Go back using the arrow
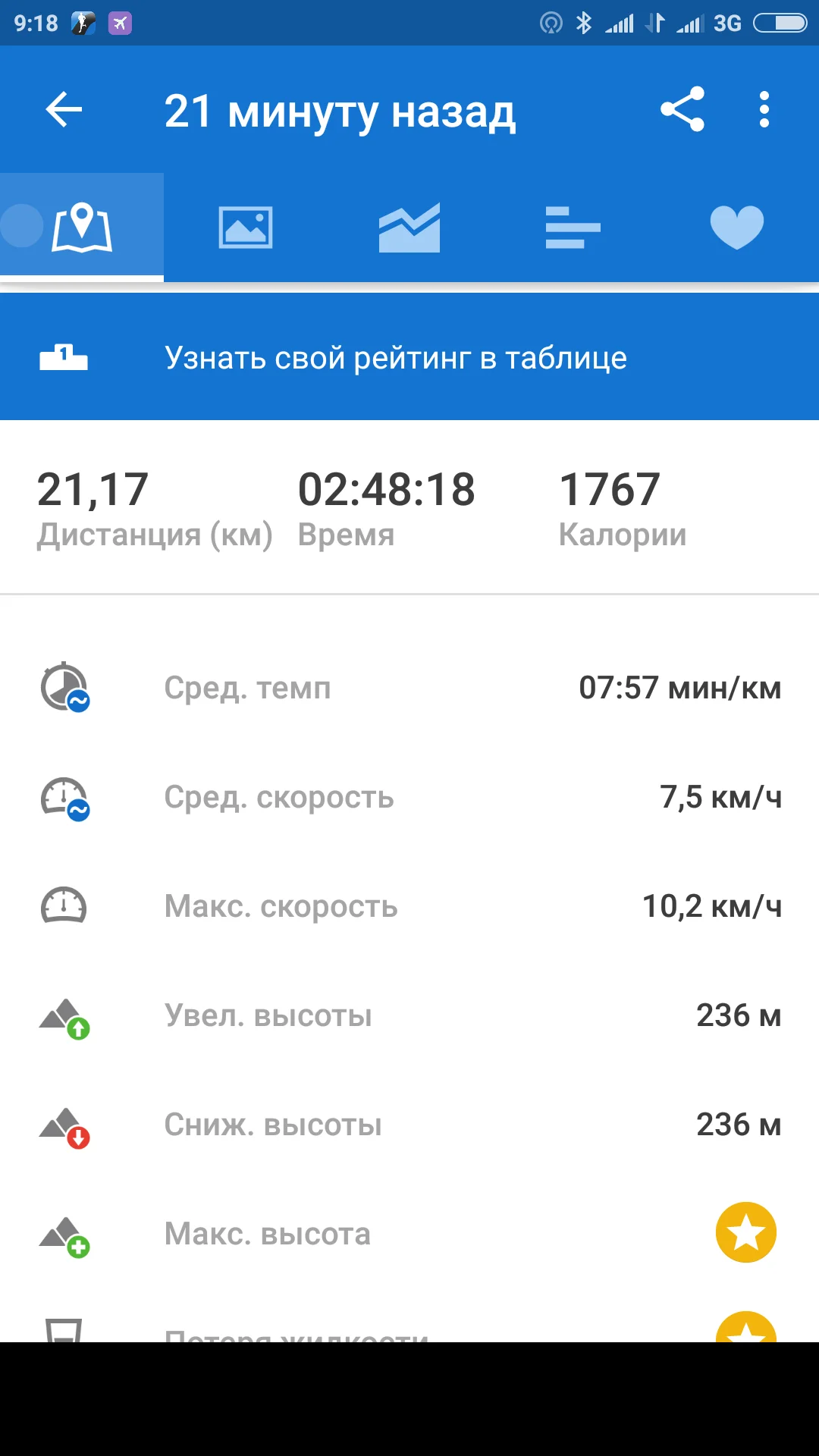819x1456 pixels. [x=64, y=110]
